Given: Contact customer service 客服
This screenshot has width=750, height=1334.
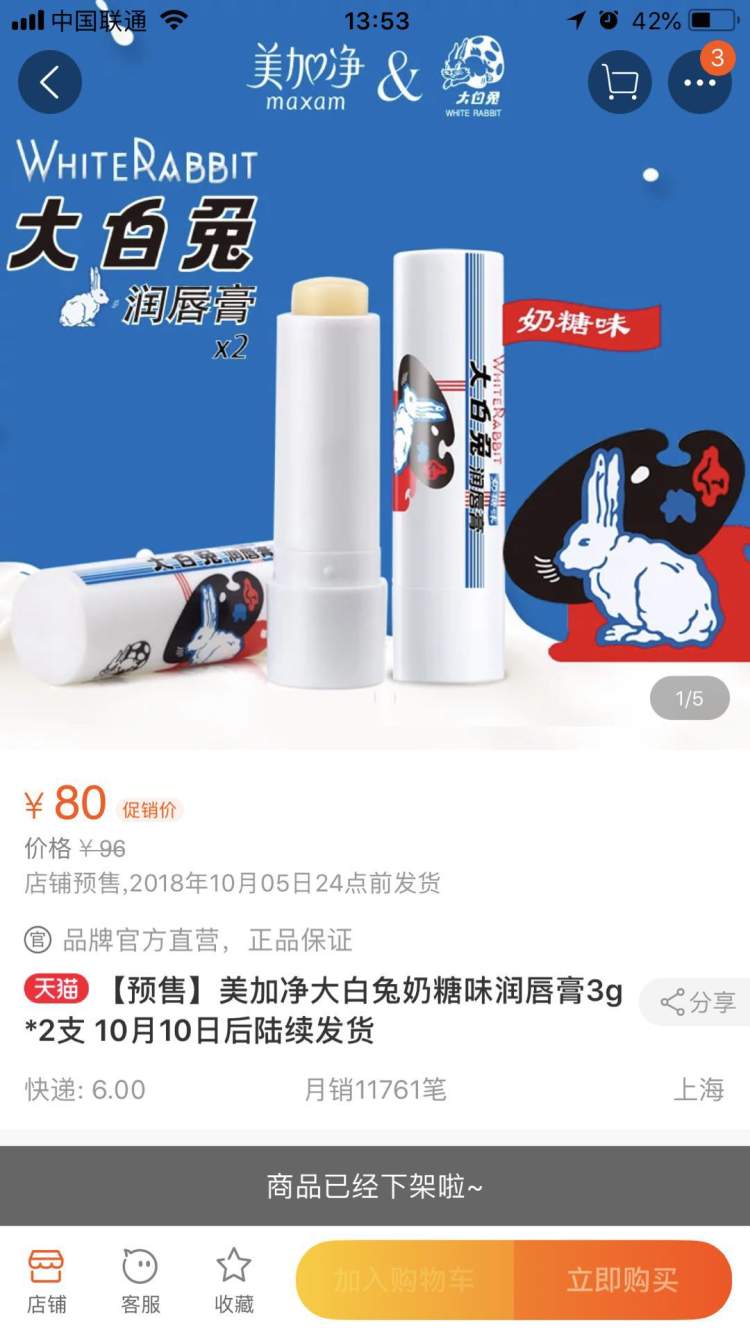Looking at the screenshot, I should (140, 1281).
